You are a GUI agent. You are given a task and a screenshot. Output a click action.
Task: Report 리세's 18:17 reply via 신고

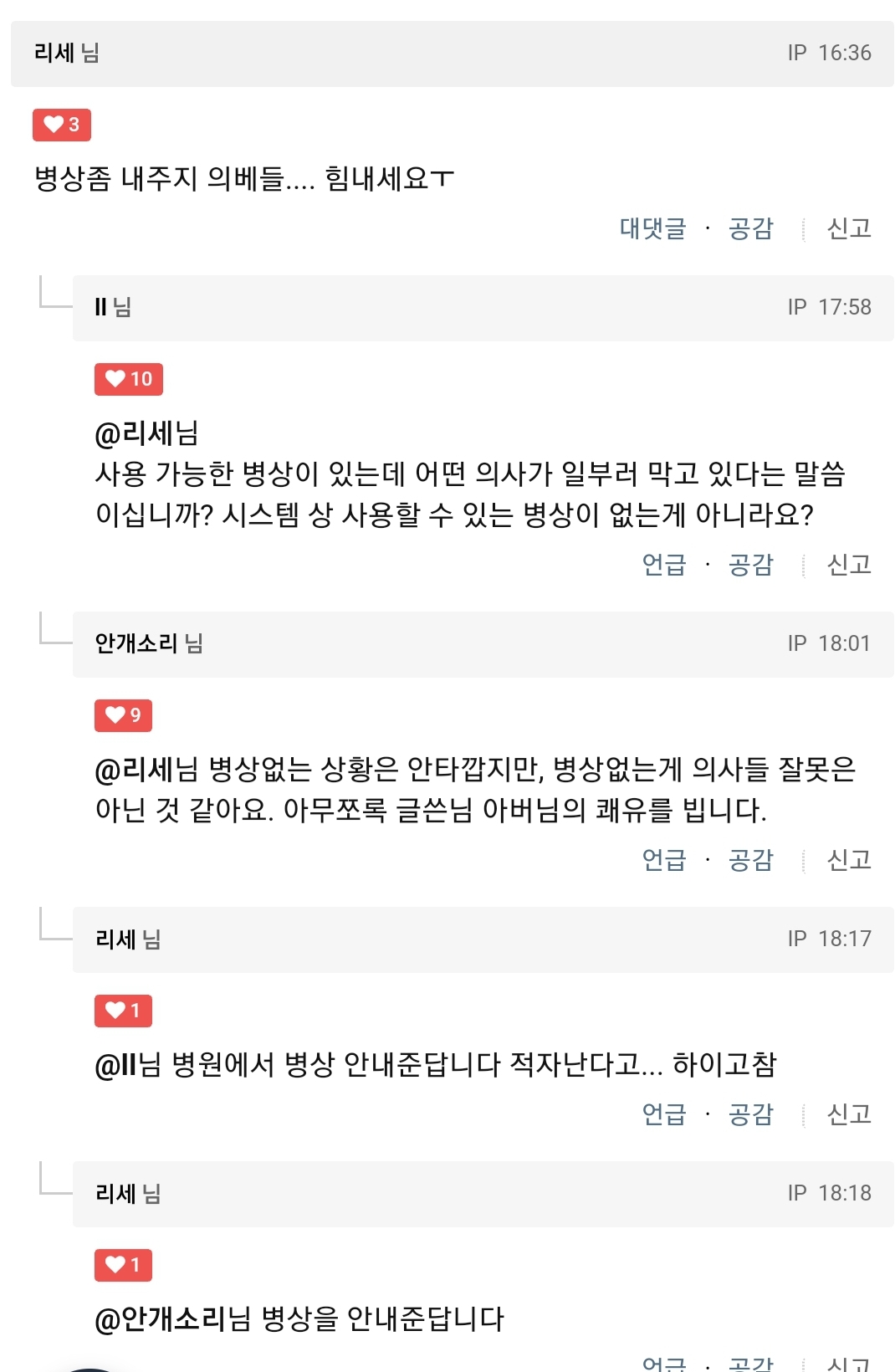pyautogui.click(x=849, y=1114)
